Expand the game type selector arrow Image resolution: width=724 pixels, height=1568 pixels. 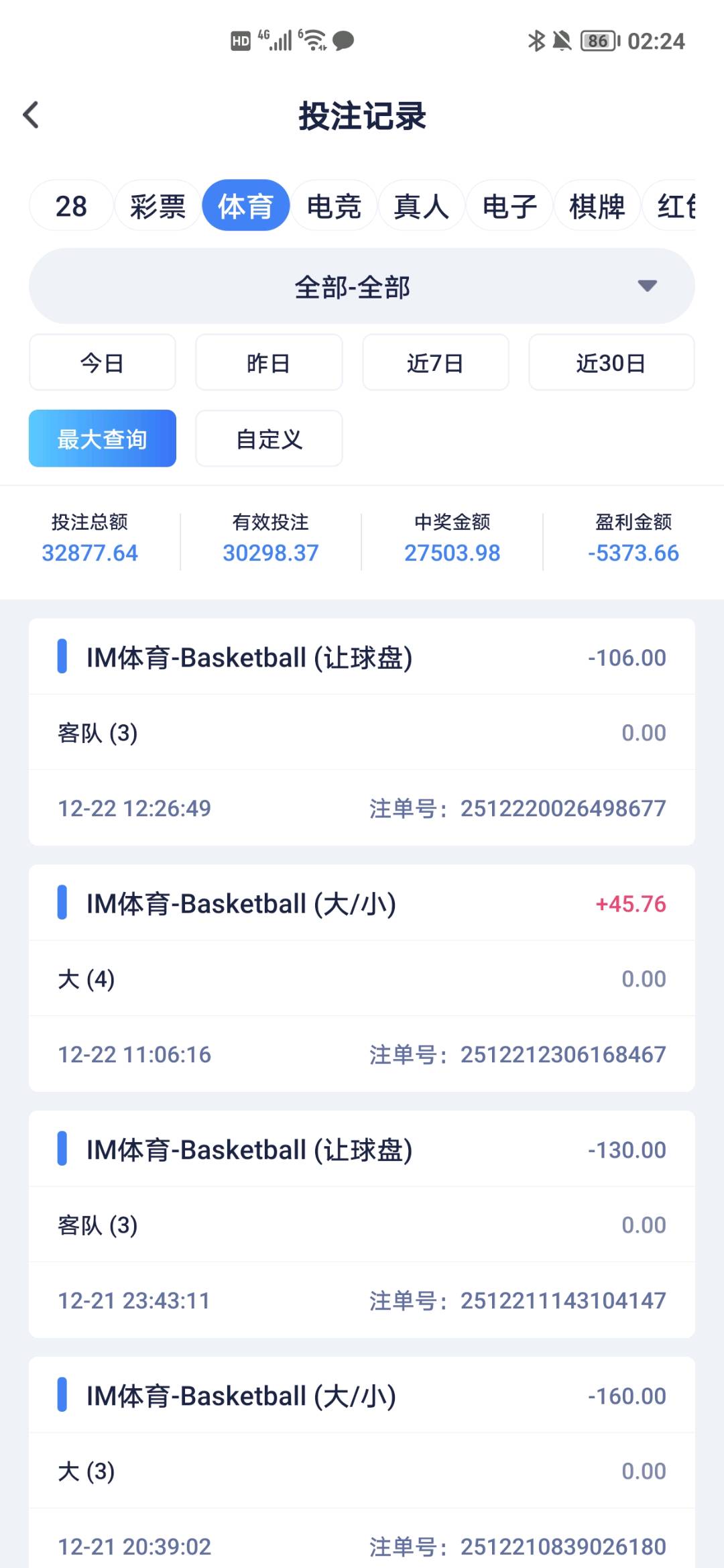(646, 285)
